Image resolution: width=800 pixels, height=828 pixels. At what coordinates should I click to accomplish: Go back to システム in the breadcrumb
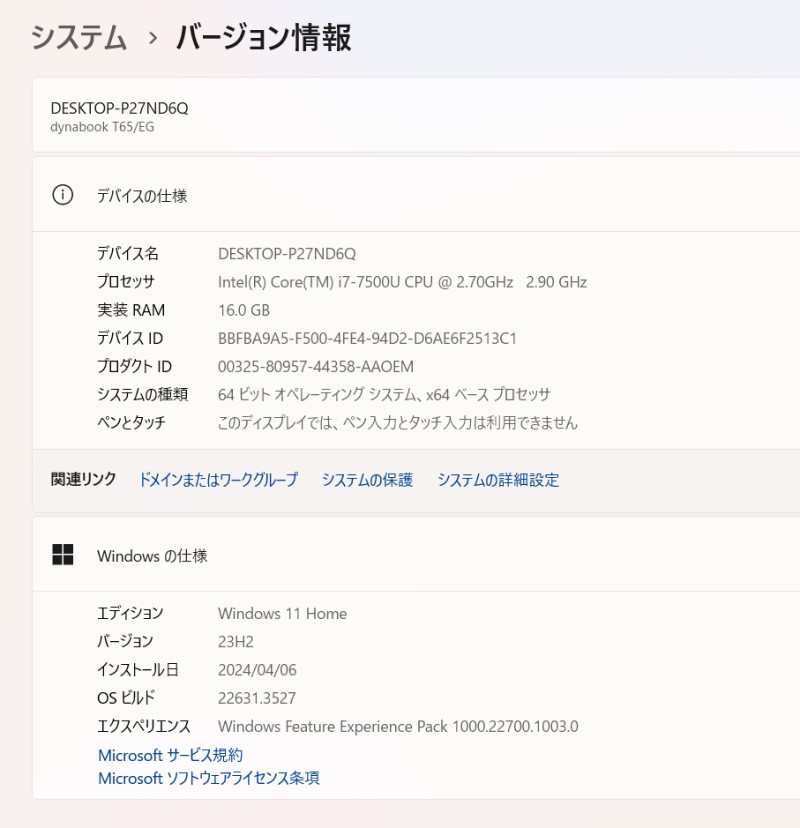click(x=78, y=38)
